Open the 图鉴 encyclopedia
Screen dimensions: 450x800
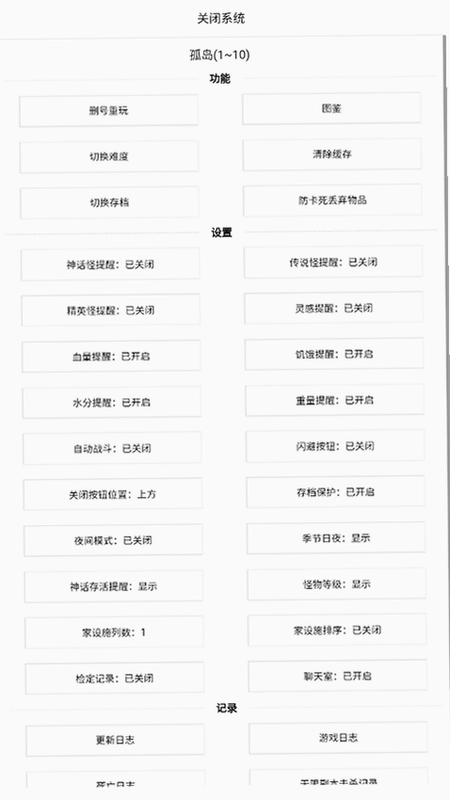coord(332,108)
